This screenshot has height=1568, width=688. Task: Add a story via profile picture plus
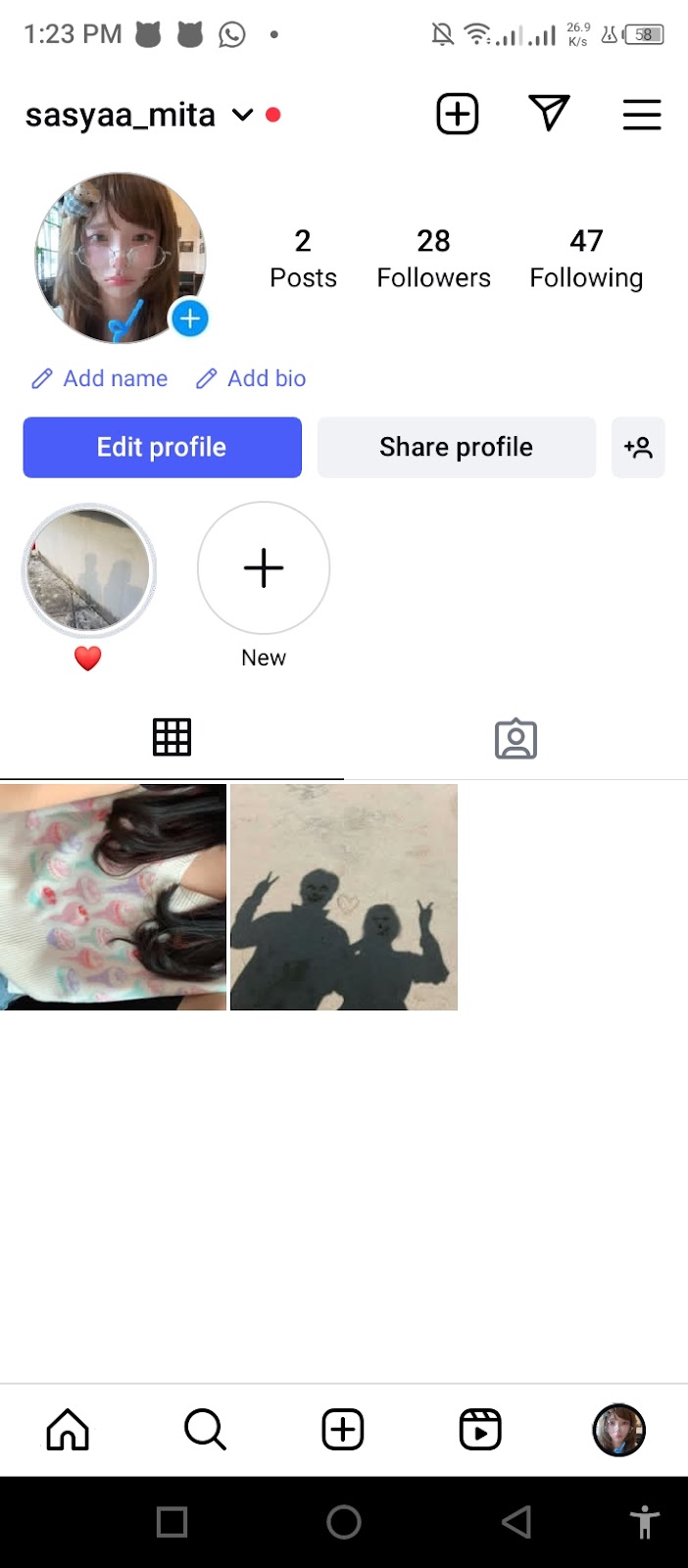coord(190,318)
